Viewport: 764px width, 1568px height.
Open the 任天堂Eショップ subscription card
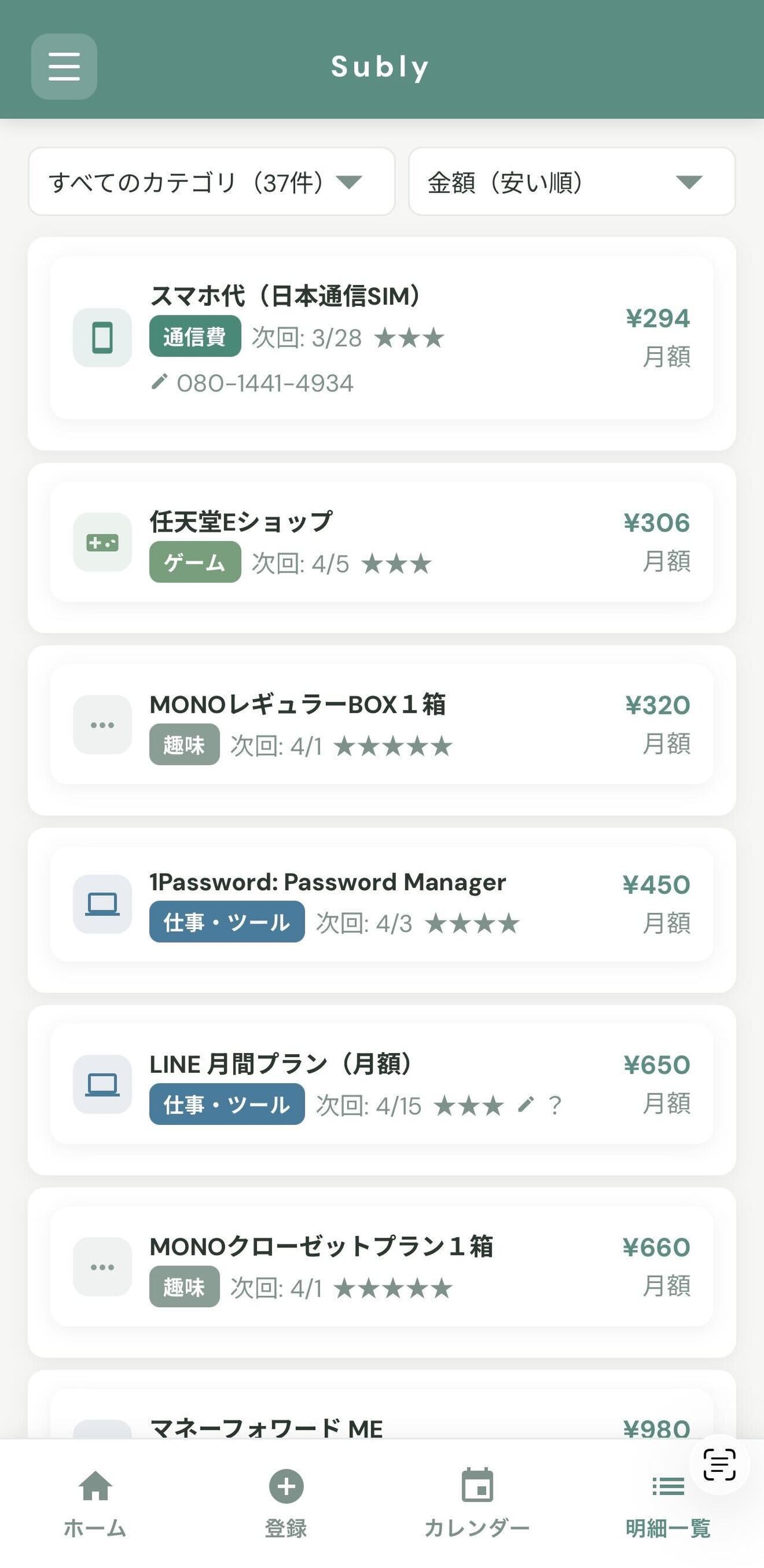click(381, 542)
